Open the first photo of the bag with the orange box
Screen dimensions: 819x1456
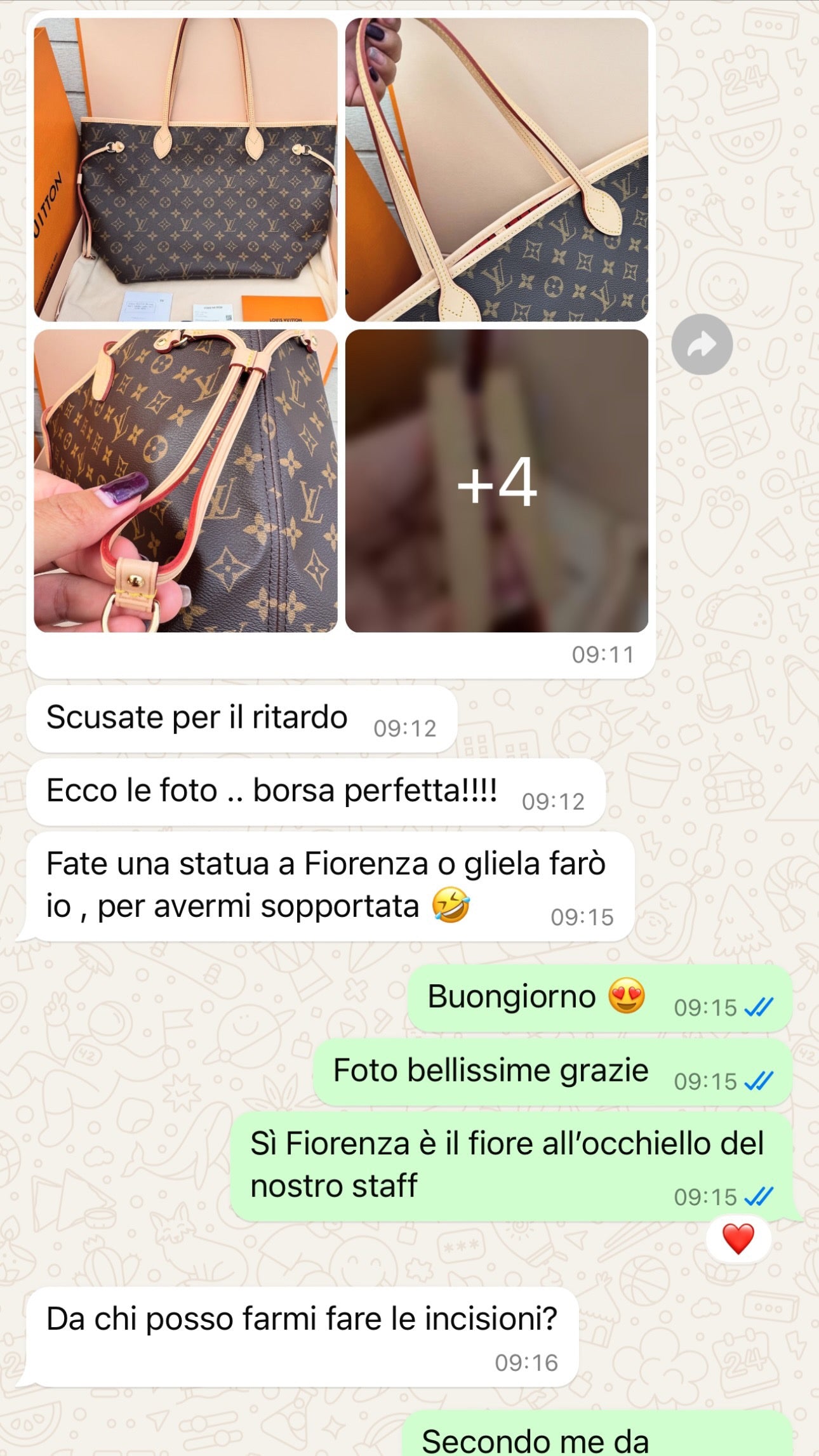[185, 170]
